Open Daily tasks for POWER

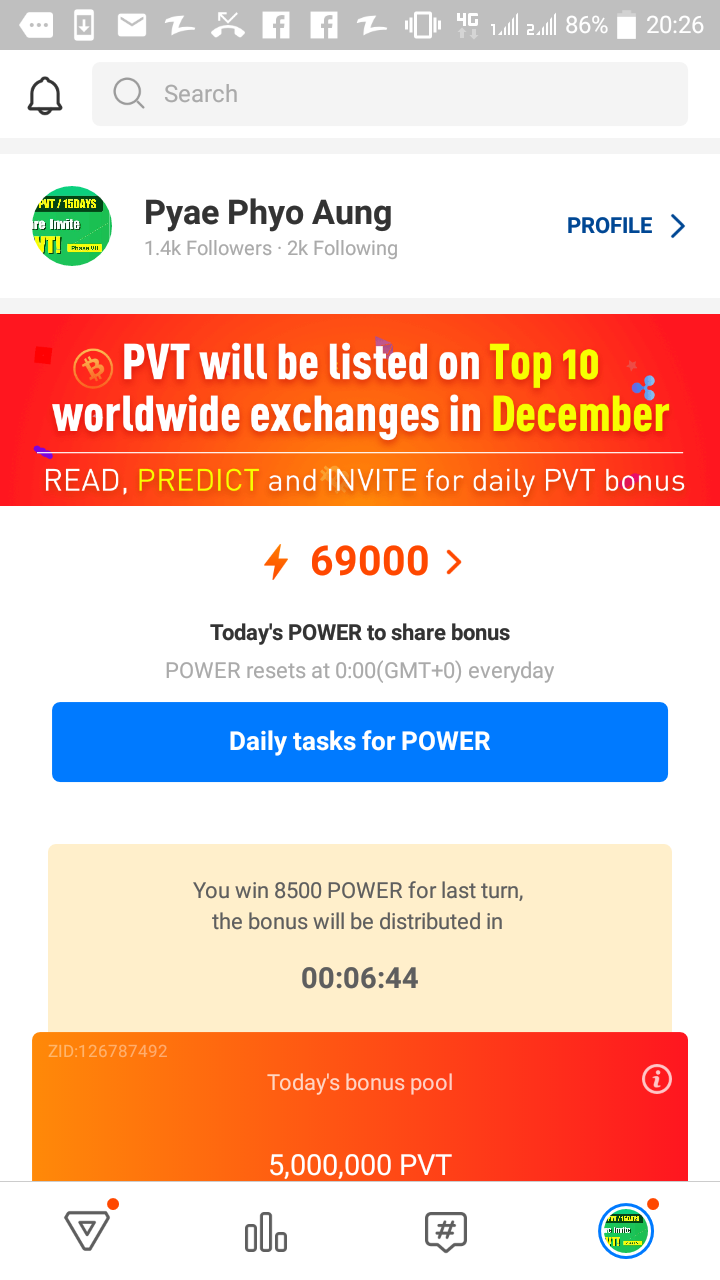[x=360, y=742]
